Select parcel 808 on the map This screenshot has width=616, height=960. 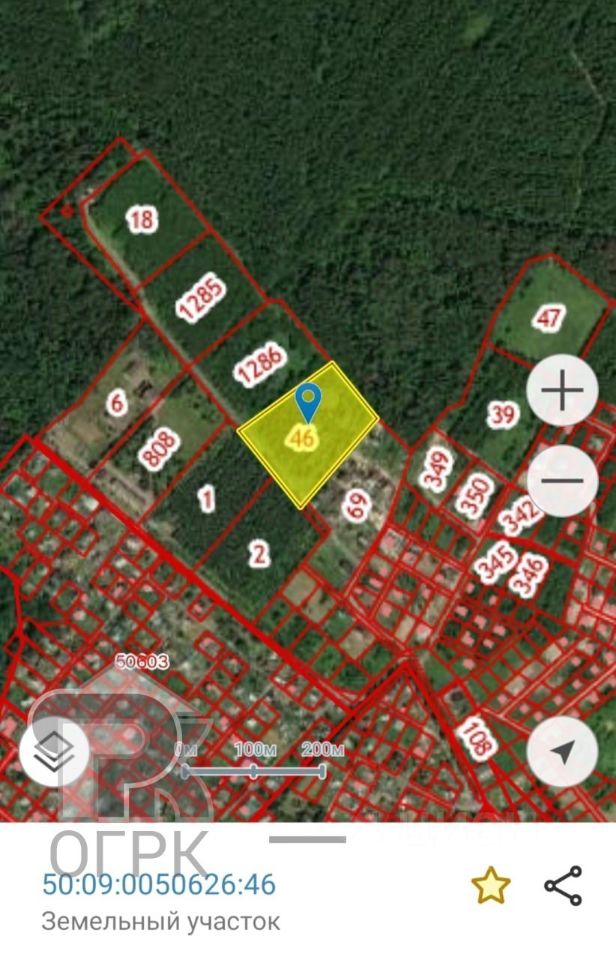(160, 449)
